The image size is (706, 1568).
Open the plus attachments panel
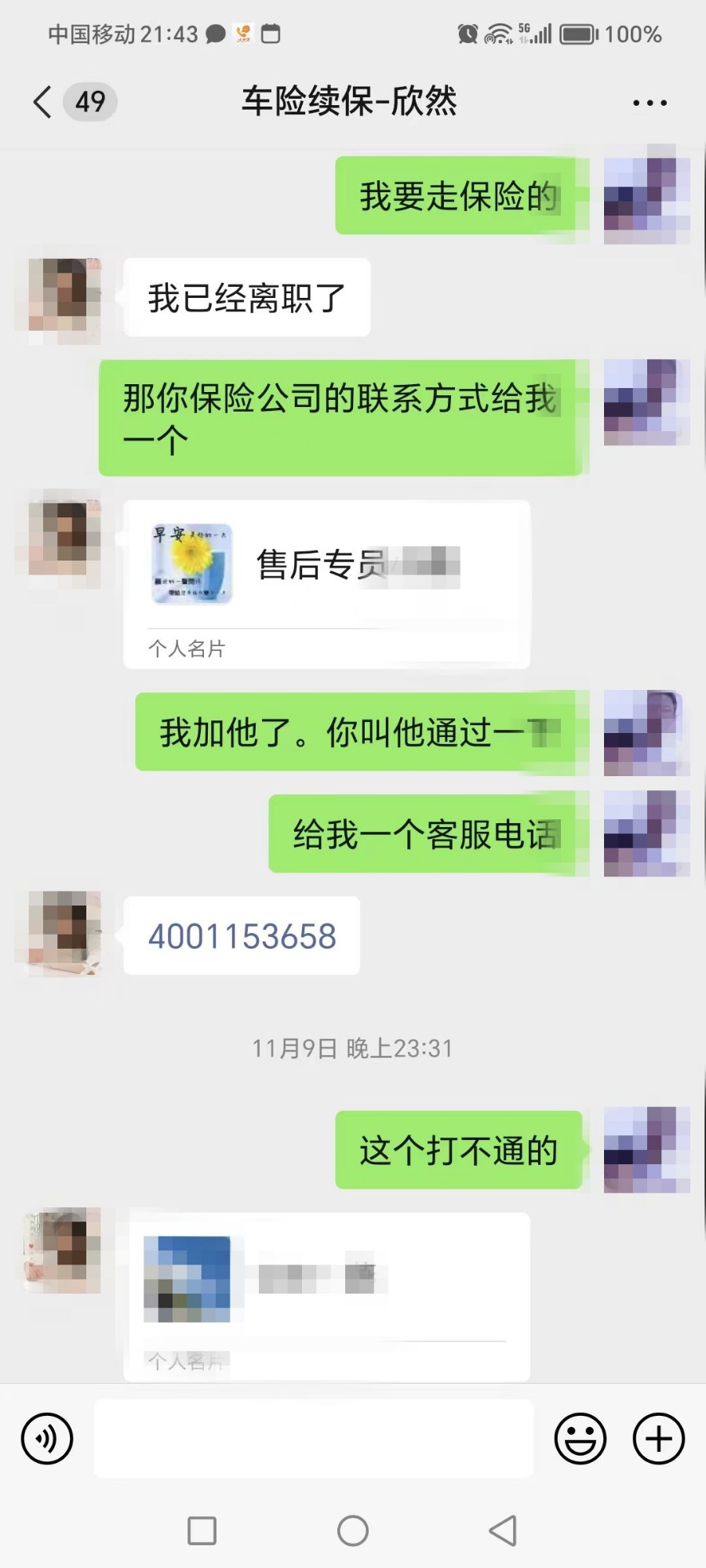point(659,1439)
